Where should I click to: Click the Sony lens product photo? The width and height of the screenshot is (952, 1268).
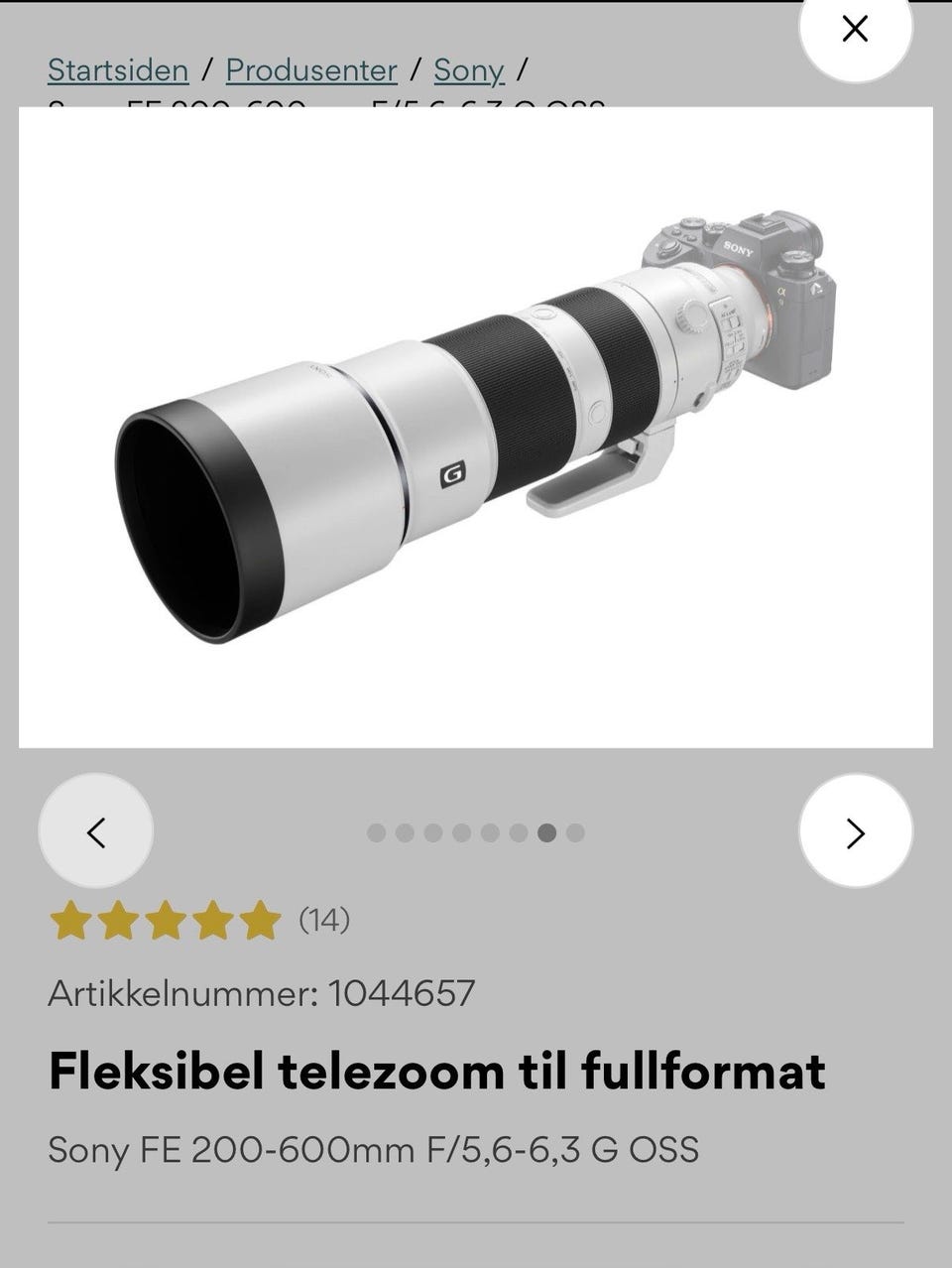(476, 427)
